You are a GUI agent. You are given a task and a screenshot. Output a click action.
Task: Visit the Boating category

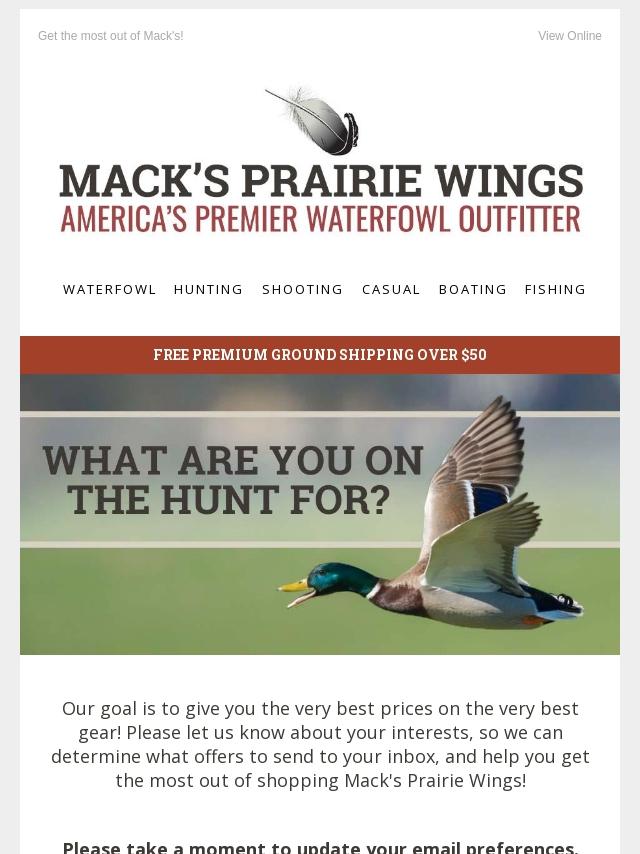coord(472,289)
